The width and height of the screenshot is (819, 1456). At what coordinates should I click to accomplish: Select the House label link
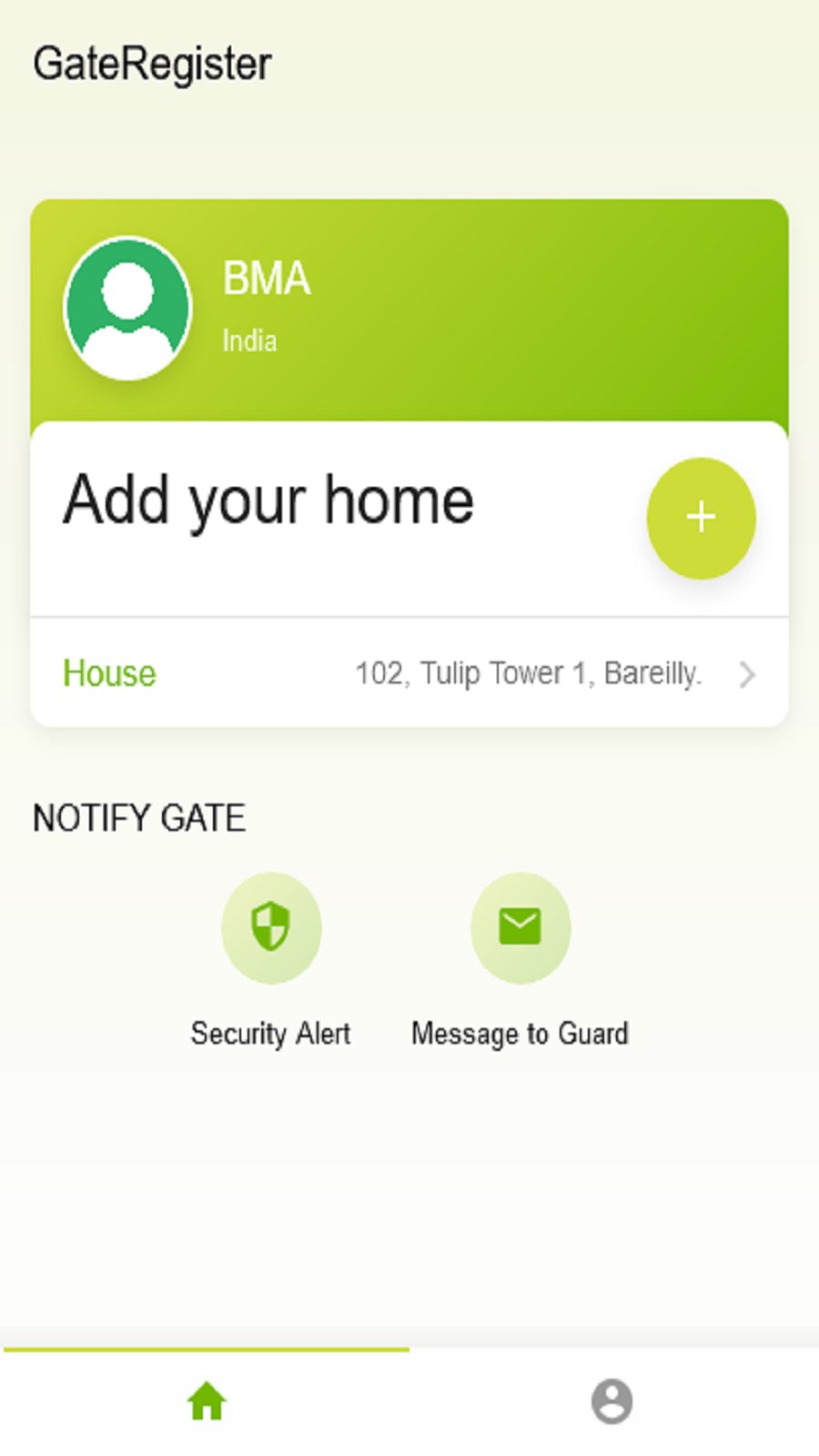click(108, 673)
